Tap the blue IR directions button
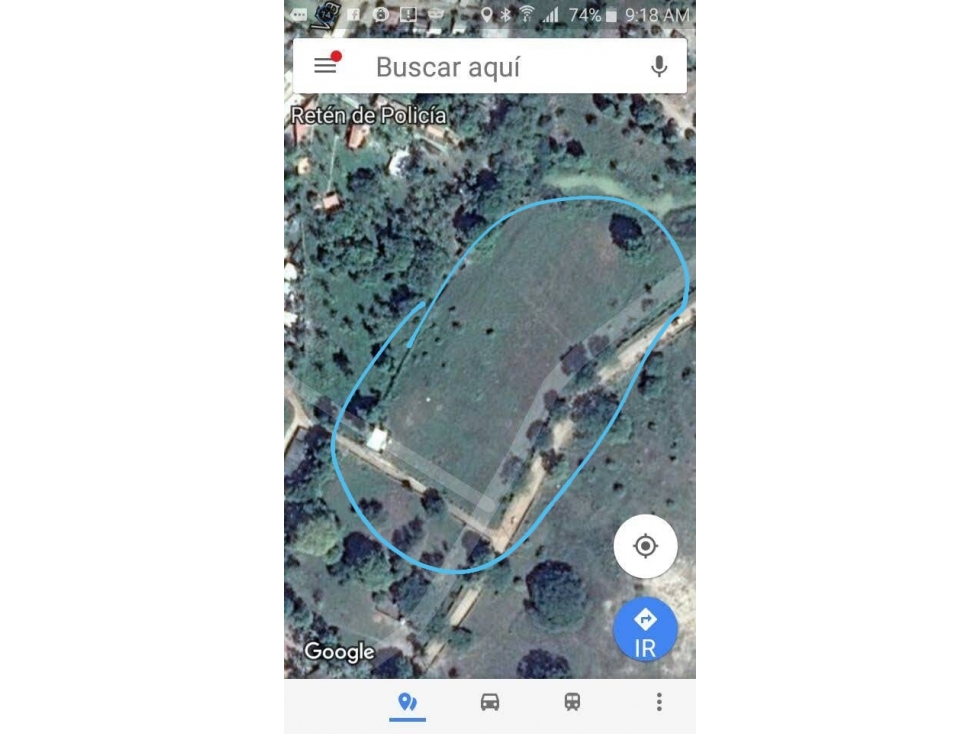979x734 pixels. [x=645, y=630]
